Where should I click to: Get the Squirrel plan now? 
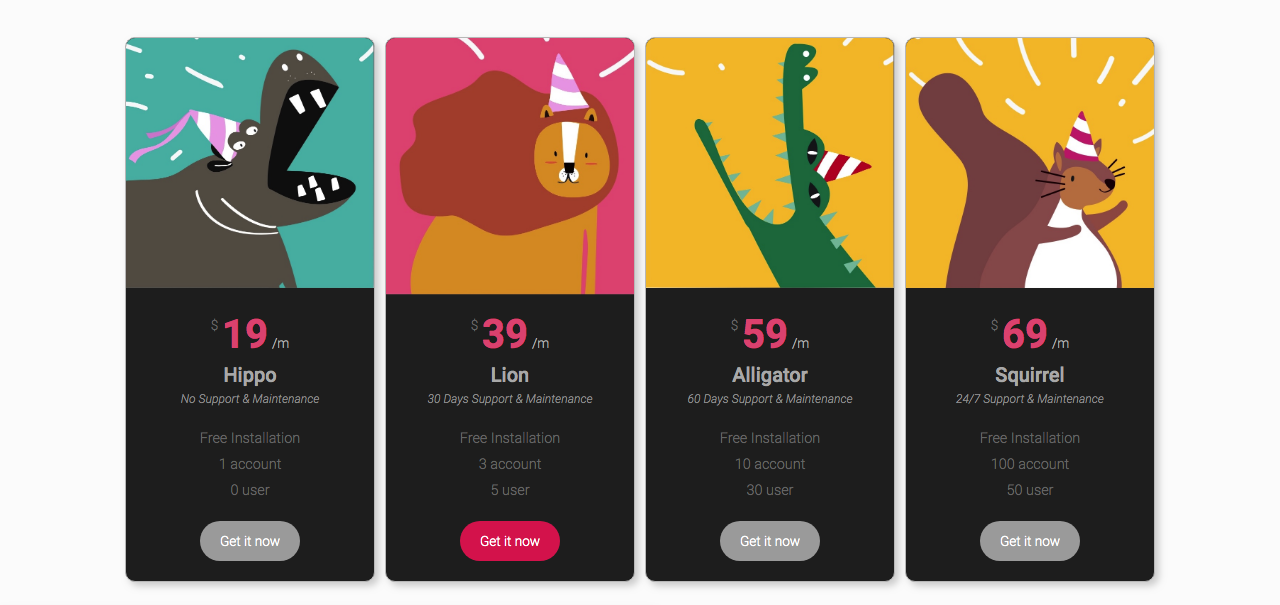tap(1030, 541)
